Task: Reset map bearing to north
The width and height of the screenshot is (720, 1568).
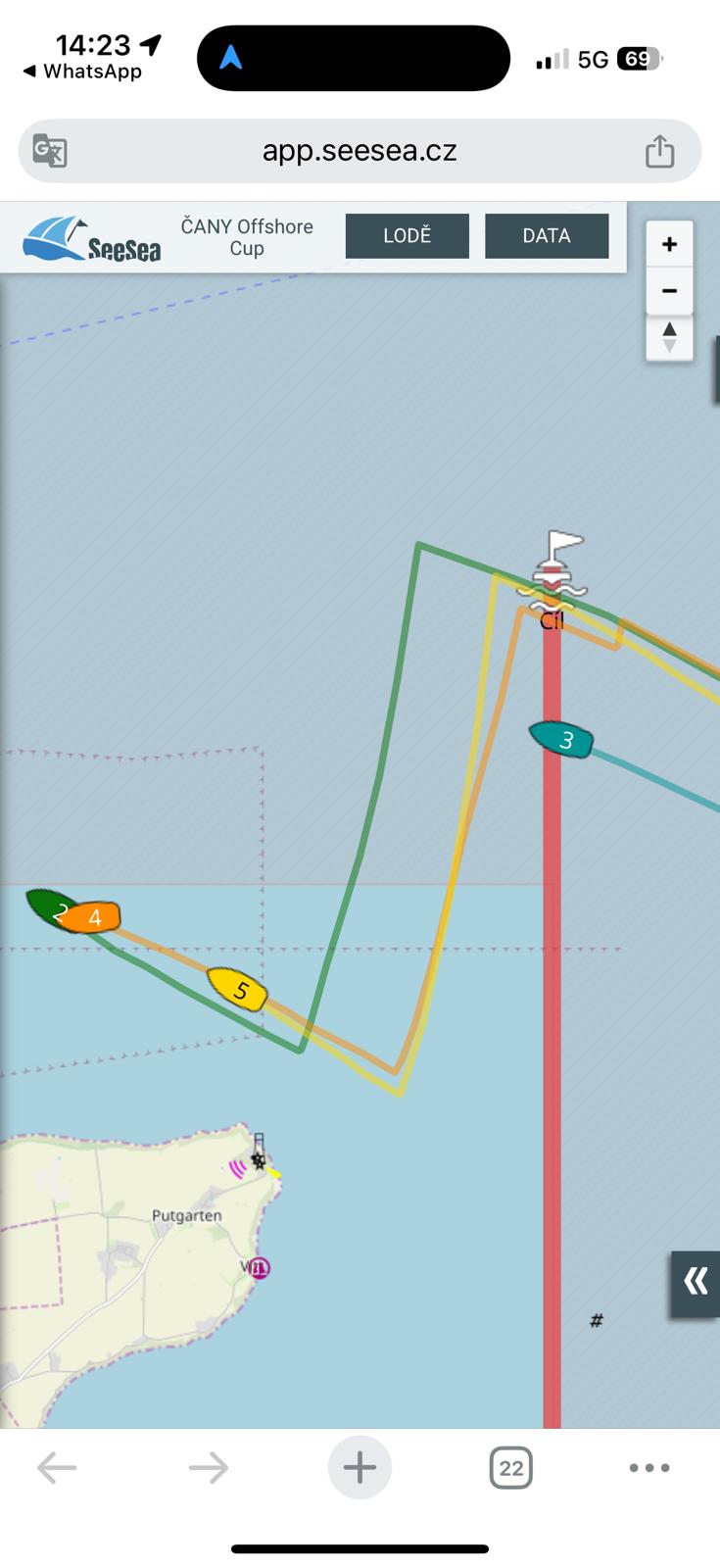Action: pos(669,337)
